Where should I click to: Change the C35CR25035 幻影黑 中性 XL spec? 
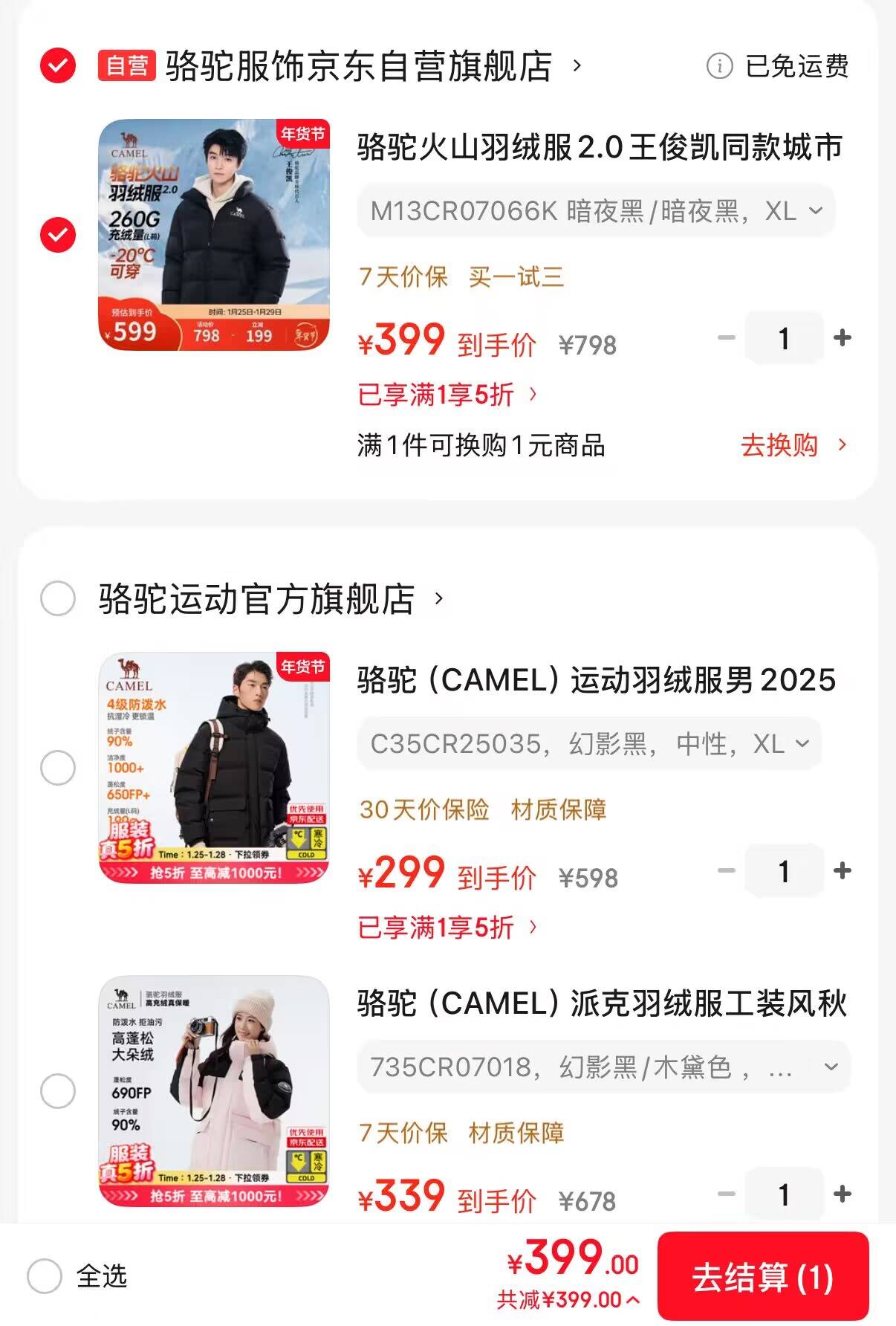coord(589,744)
